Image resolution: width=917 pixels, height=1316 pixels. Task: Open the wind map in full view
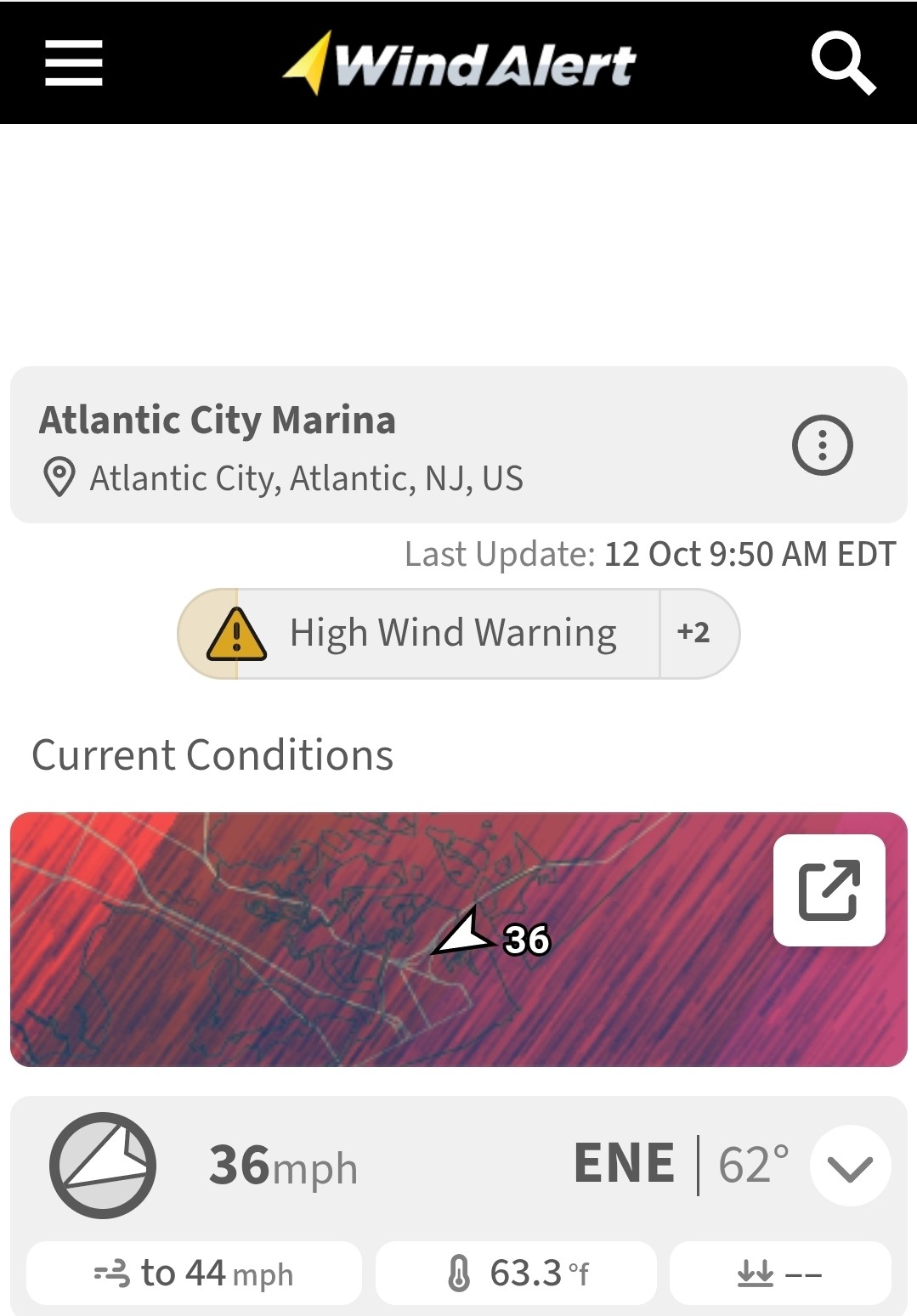pyautogui.click(x=829, y=890)
